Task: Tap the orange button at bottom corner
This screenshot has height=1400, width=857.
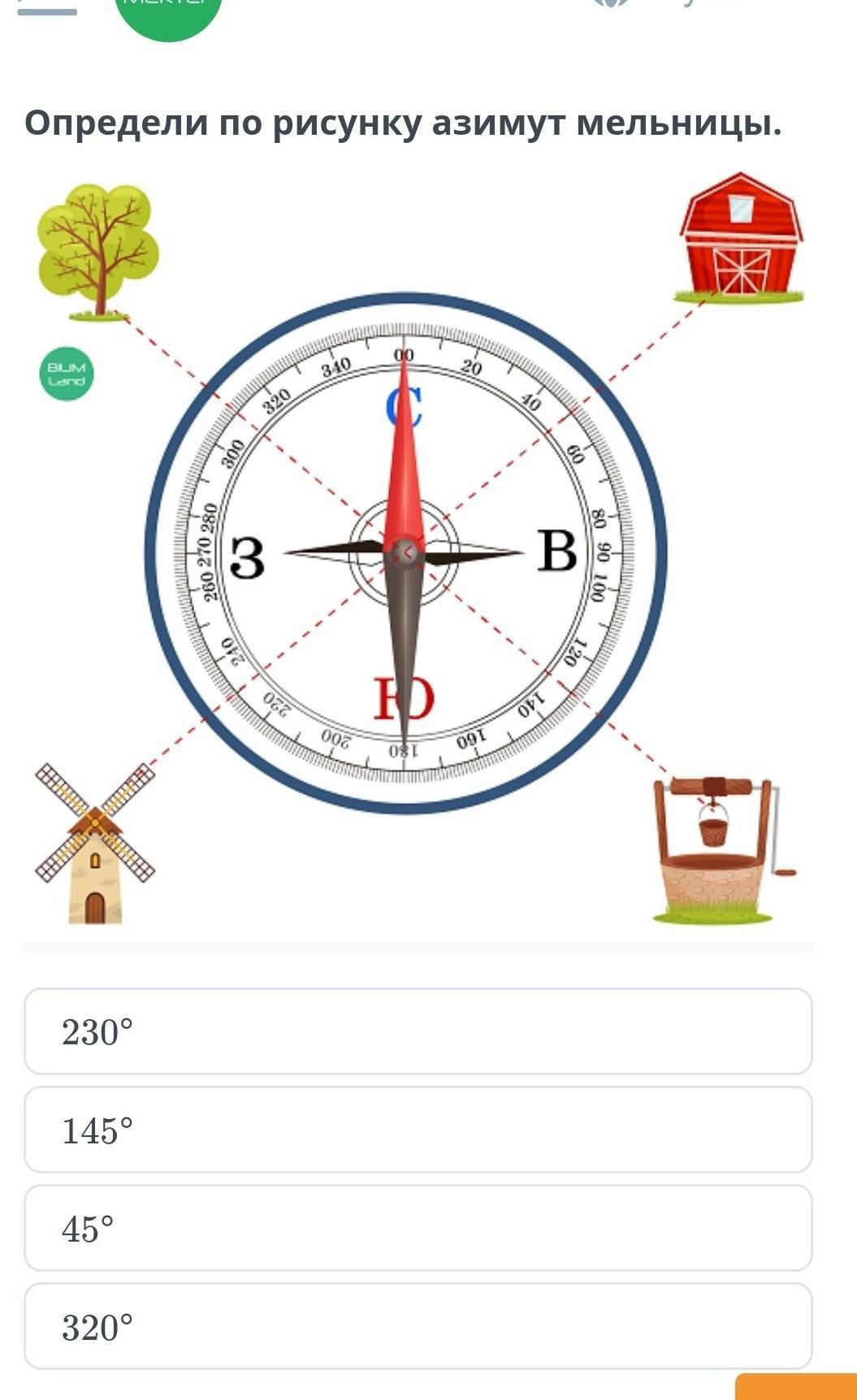Action: [x=796, y=1386]
